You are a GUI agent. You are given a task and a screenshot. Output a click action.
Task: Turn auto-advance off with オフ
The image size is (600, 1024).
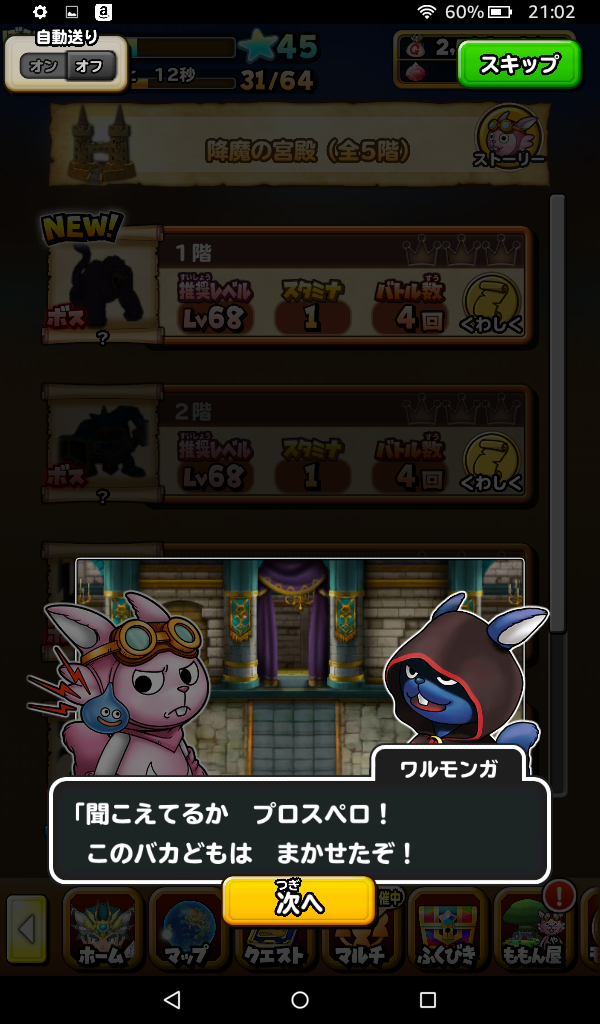click(91, 67)
